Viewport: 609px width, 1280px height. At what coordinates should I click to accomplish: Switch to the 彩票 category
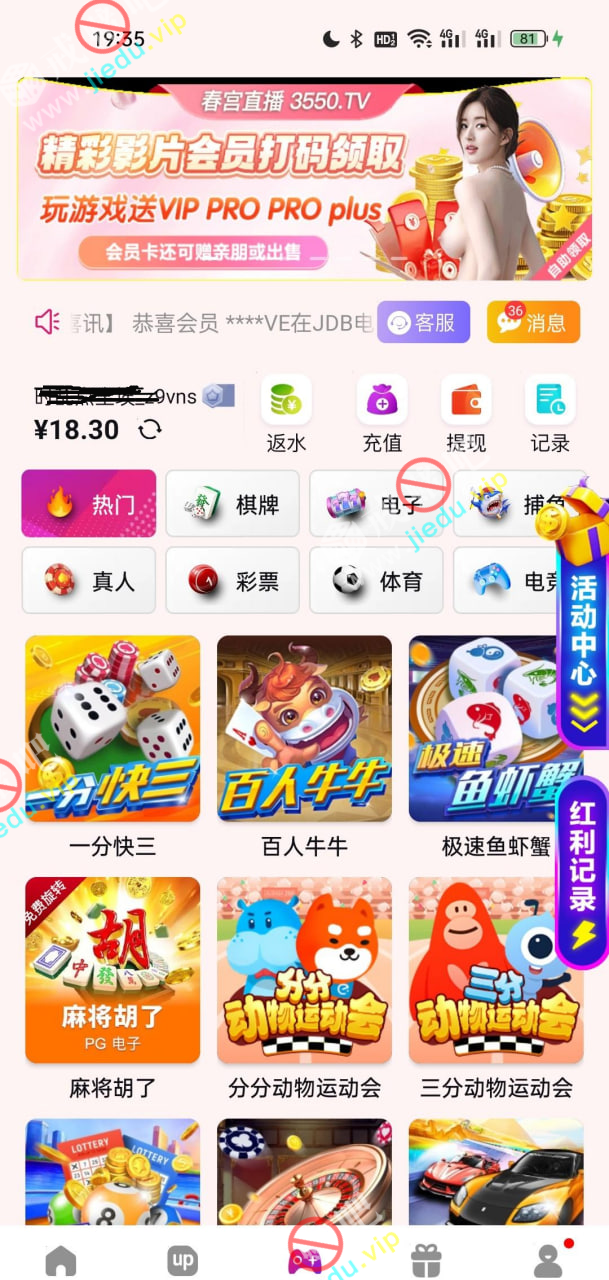pos(232,580)
